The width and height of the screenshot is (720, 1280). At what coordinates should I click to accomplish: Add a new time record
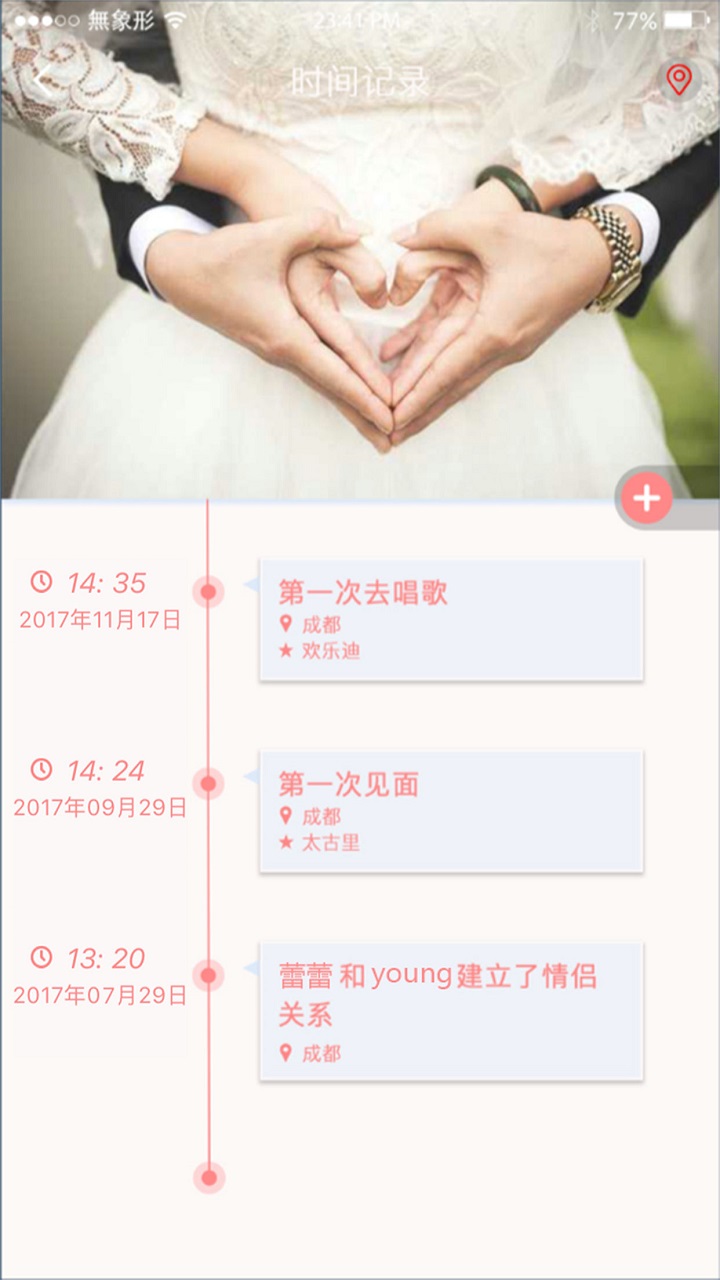coord(647,498)
